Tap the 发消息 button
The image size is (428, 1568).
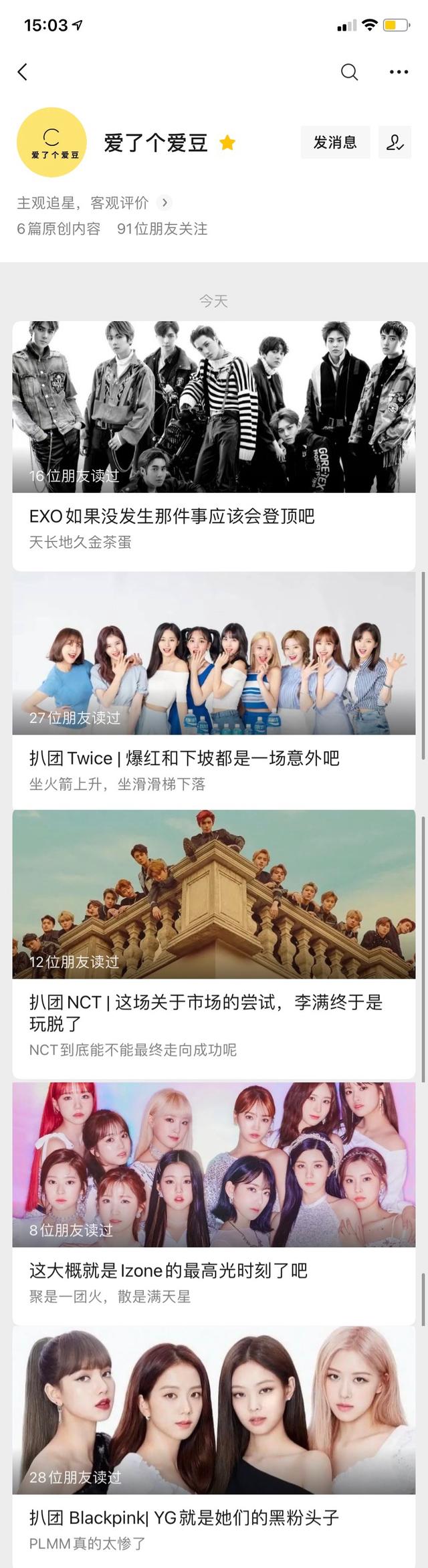pos(335,142)
